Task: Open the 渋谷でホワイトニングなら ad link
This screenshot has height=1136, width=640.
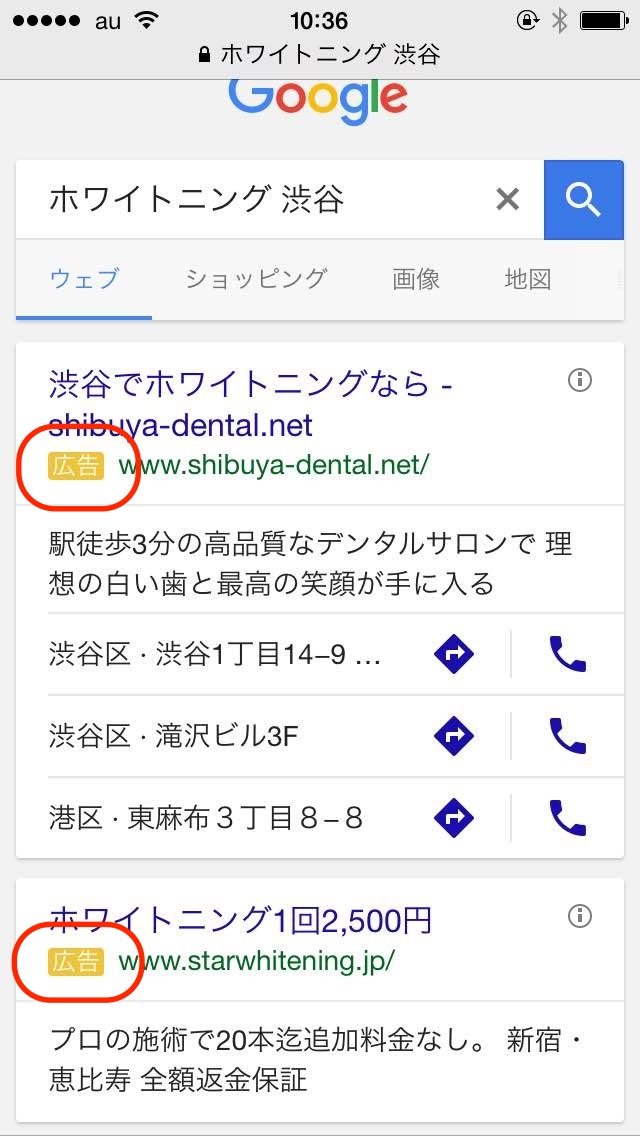Action: [x=251, y=405]
